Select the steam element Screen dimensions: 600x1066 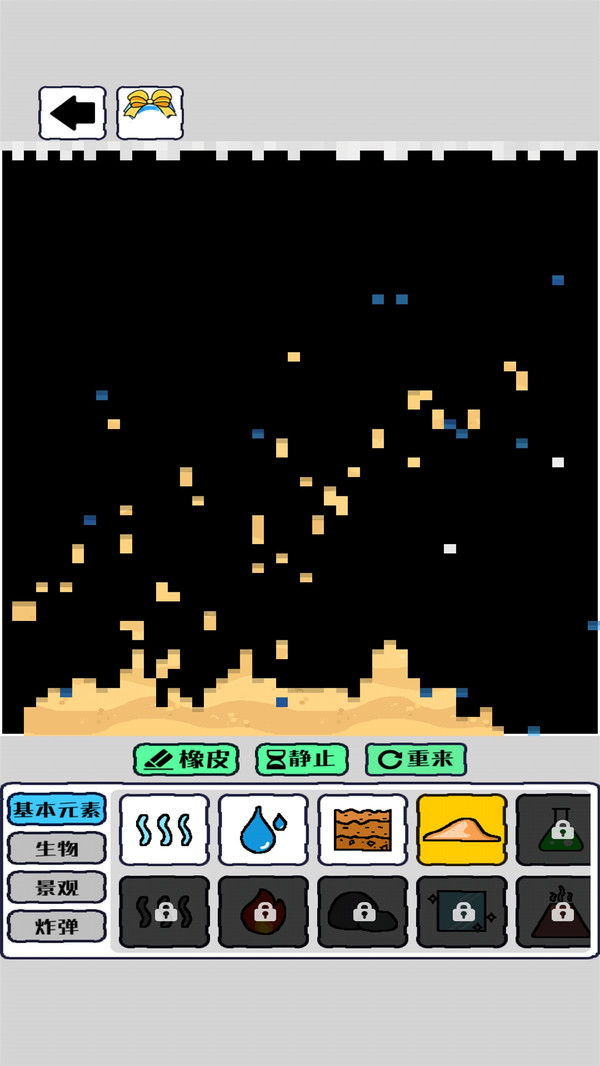[164, 830]
